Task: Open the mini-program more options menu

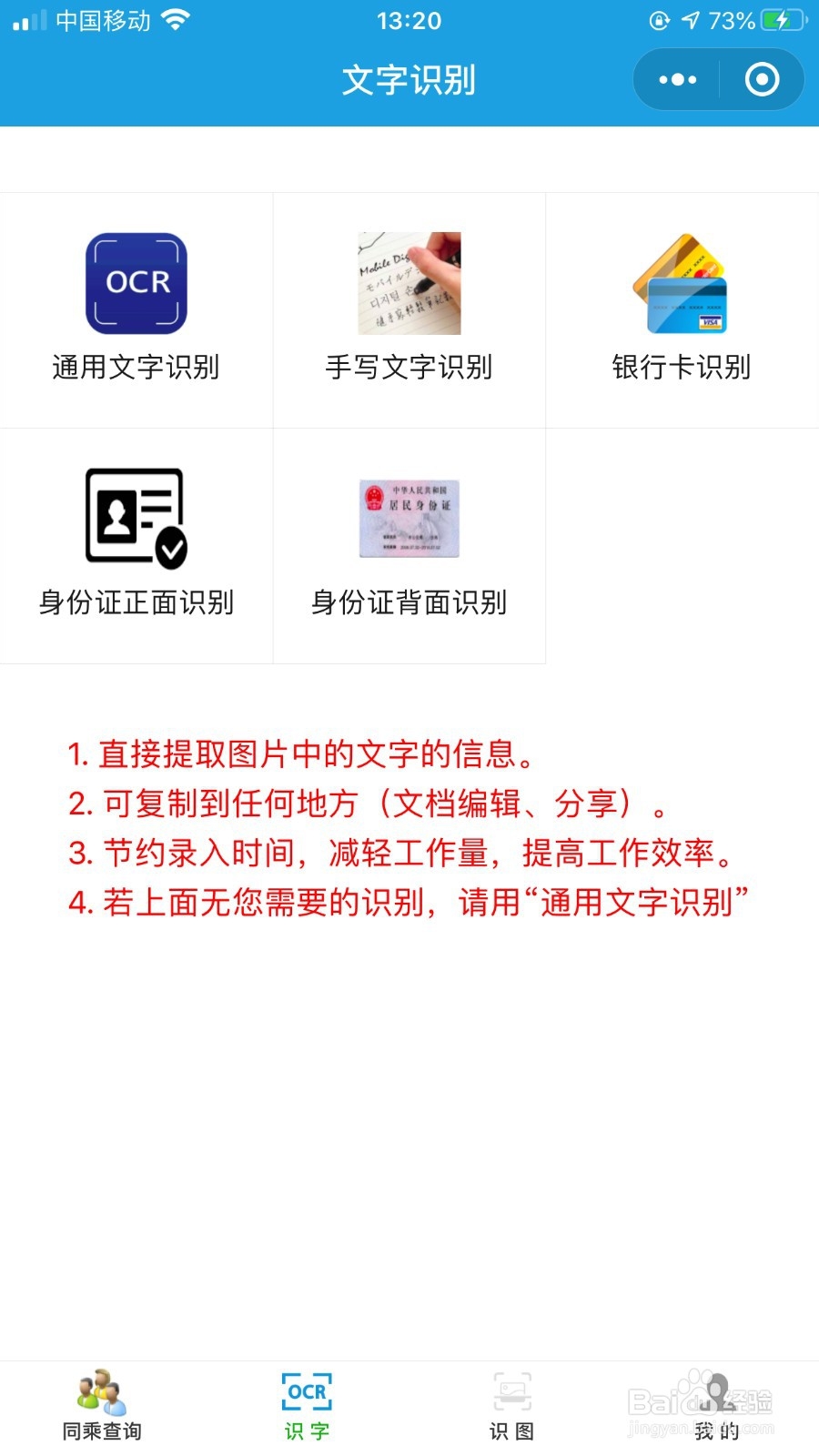Action: [x=675, y=79]
